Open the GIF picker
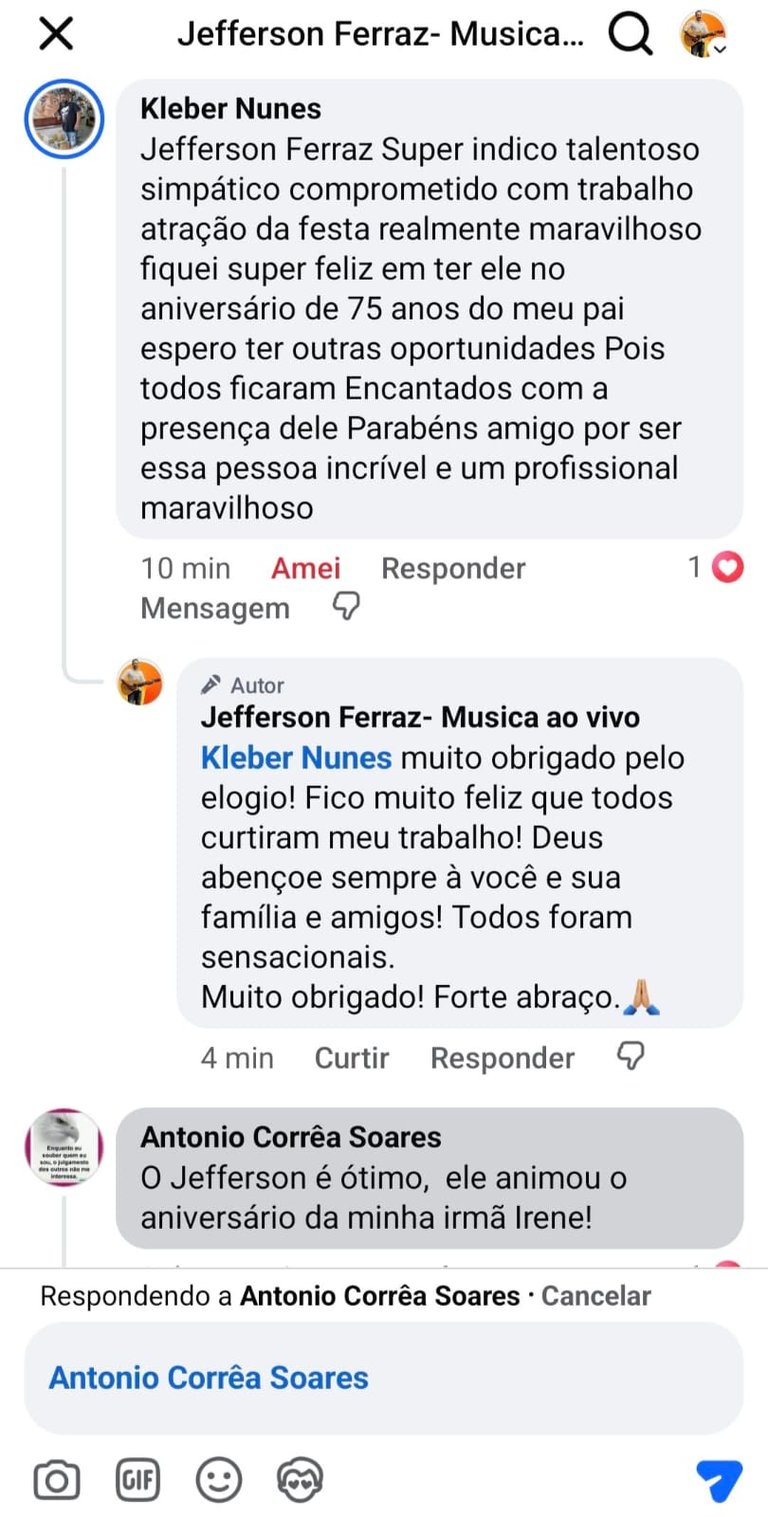Viewport: 768px width, 1517px height. 138,1479
